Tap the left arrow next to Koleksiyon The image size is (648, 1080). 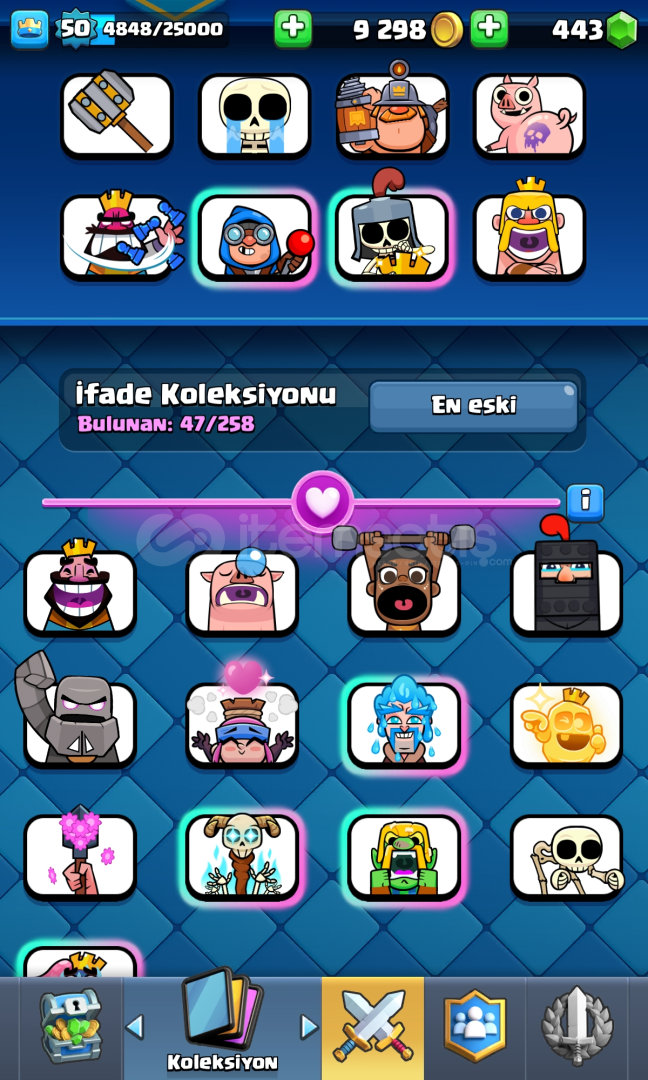pos(135,1027)
